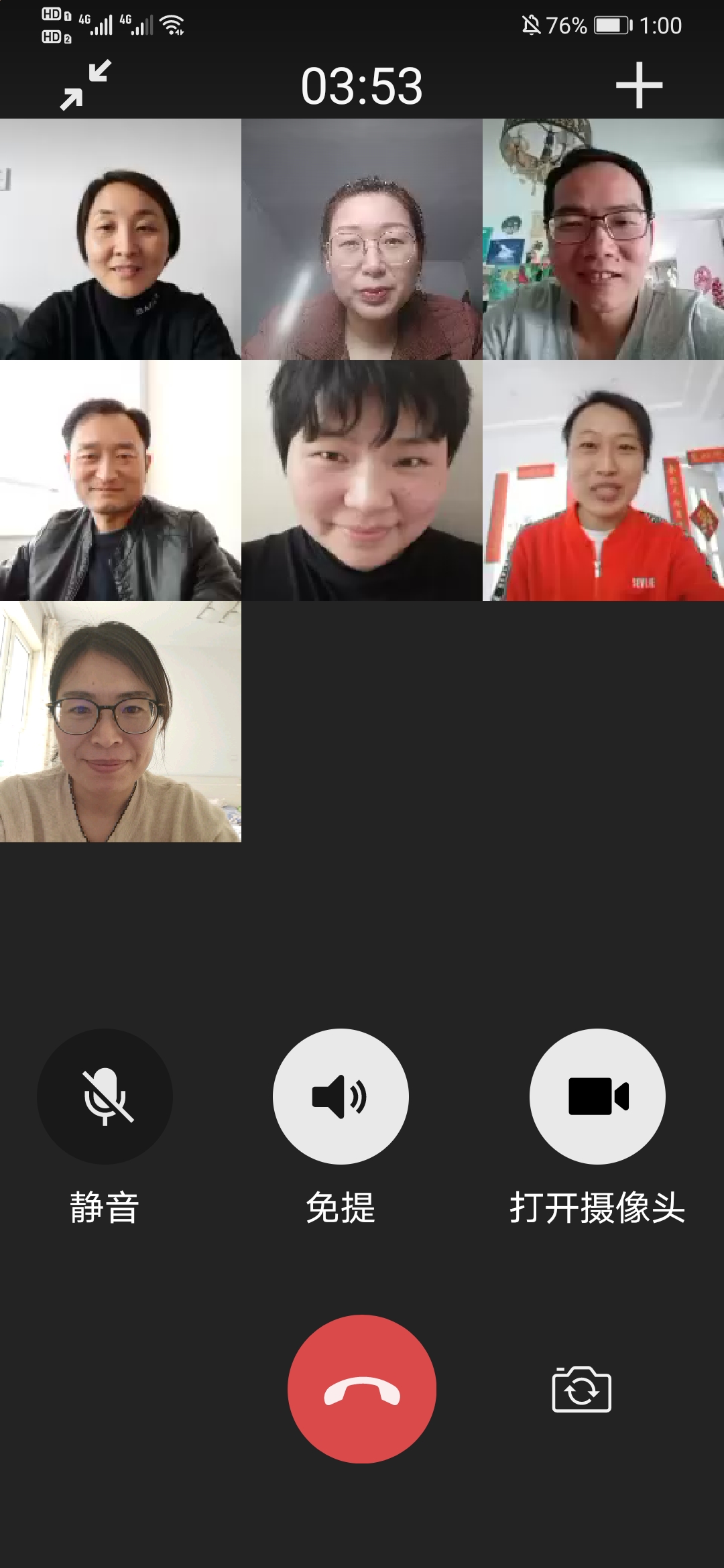724x1568 pixels.
Task: Tap the 打开摄像头 camera button
Action: pyautogui.click(x=597, y=1096)
